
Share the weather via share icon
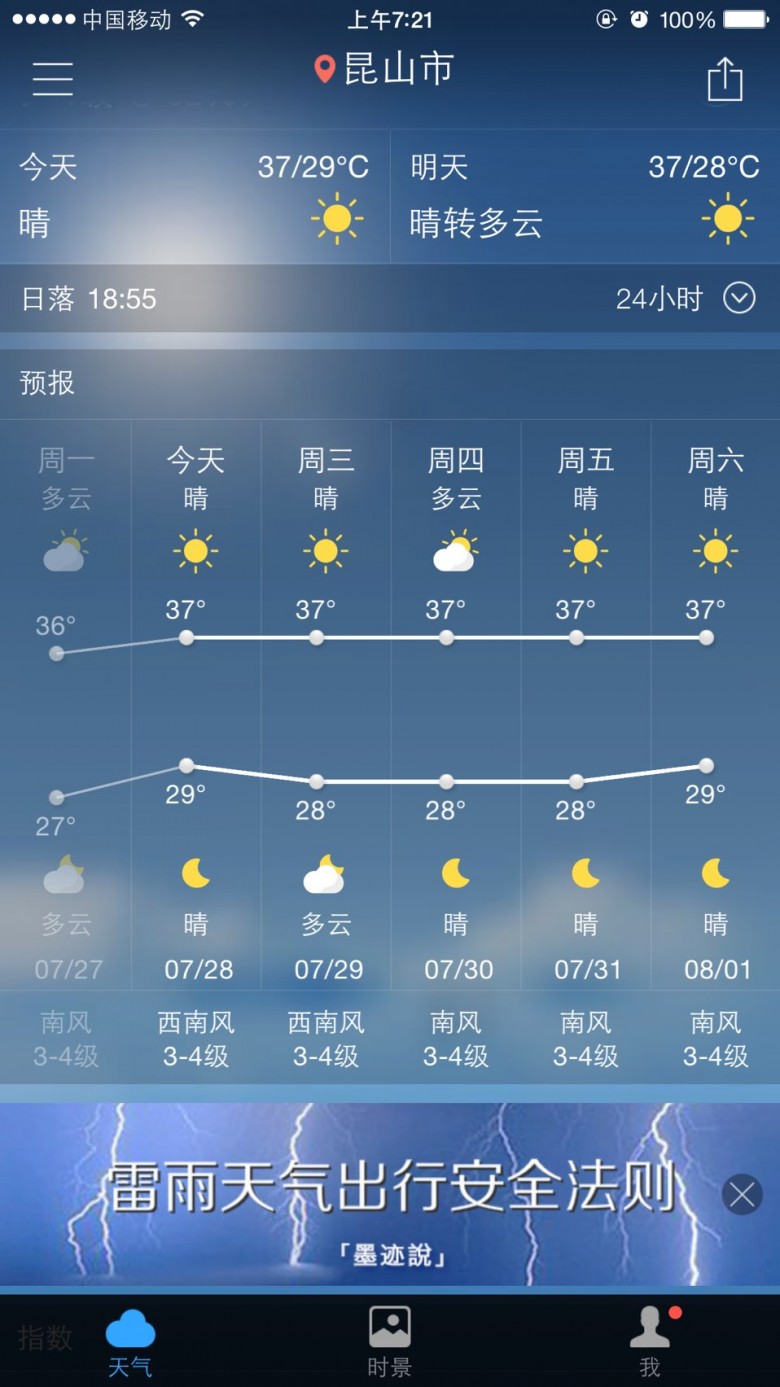[725, 79]
